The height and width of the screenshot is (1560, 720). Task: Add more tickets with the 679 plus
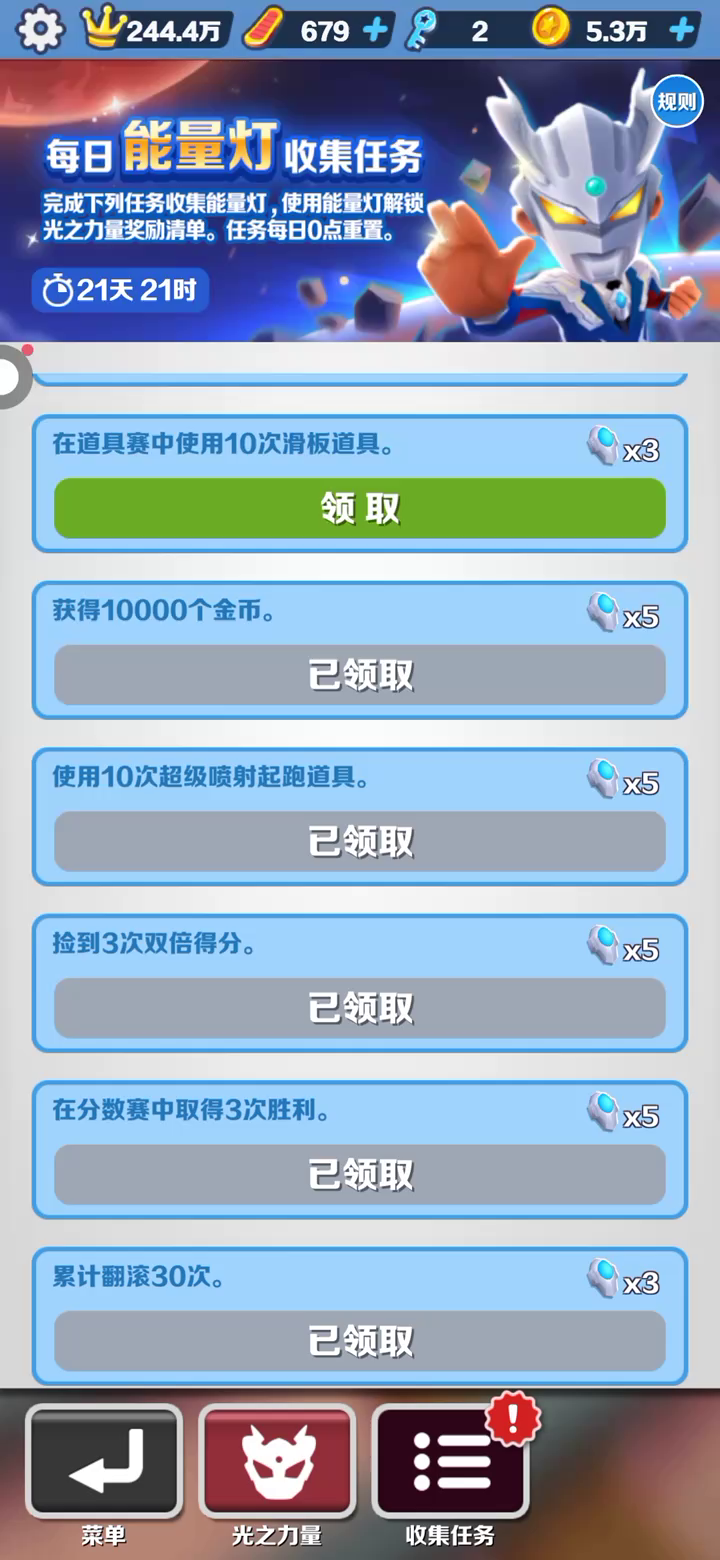pos(376,31)
